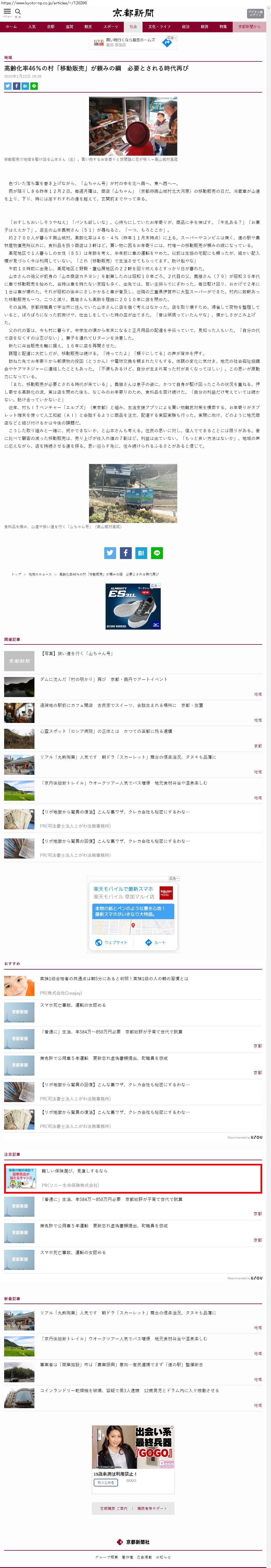Viewport: 271px width, 1568px height.
Task: Share article on Facebook below the date
Action: 17,87
